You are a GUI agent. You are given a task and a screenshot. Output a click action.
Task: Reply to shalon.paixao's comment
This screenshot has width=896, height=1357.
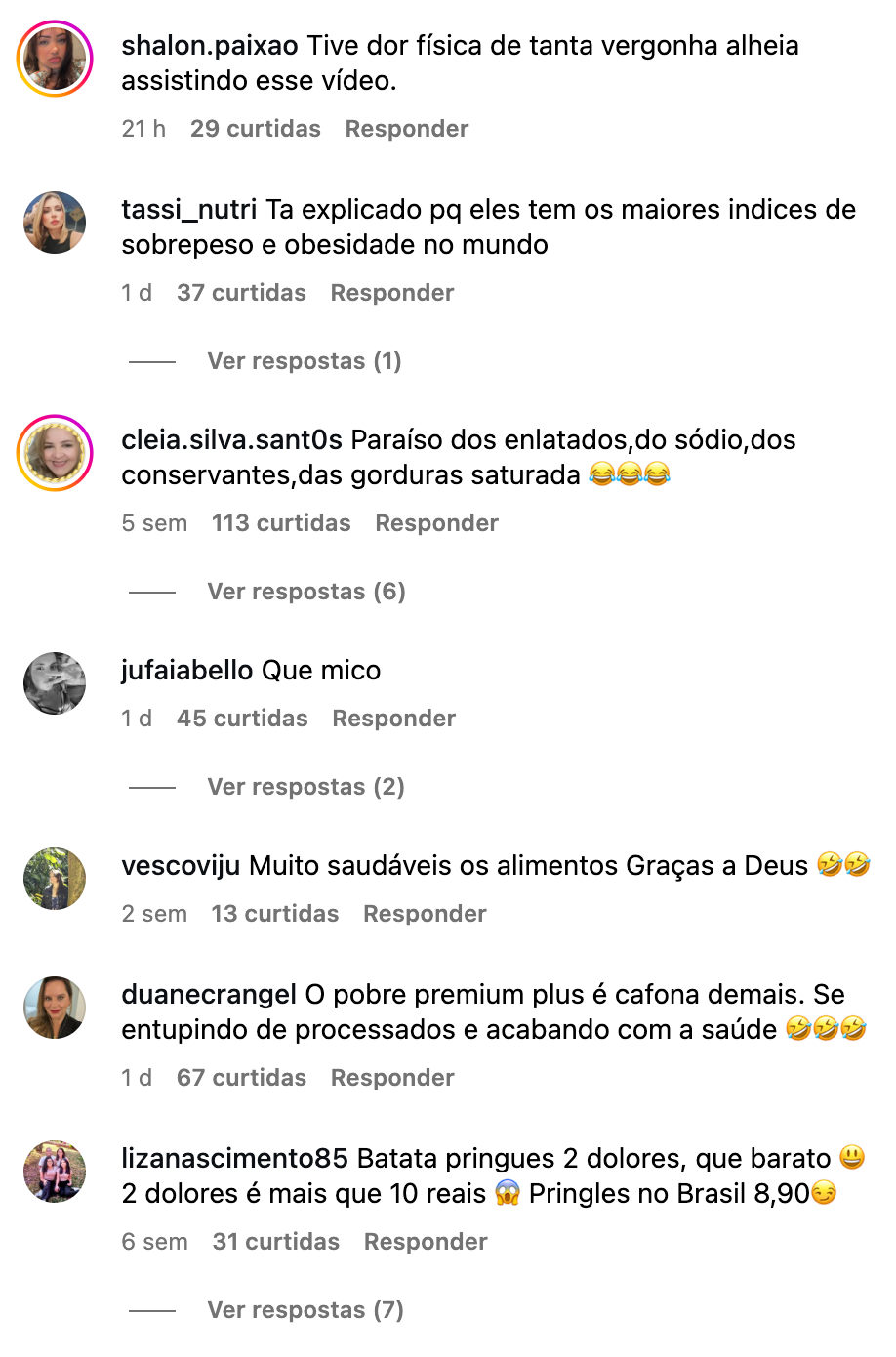pyautogui.click(x=406, y=129)
